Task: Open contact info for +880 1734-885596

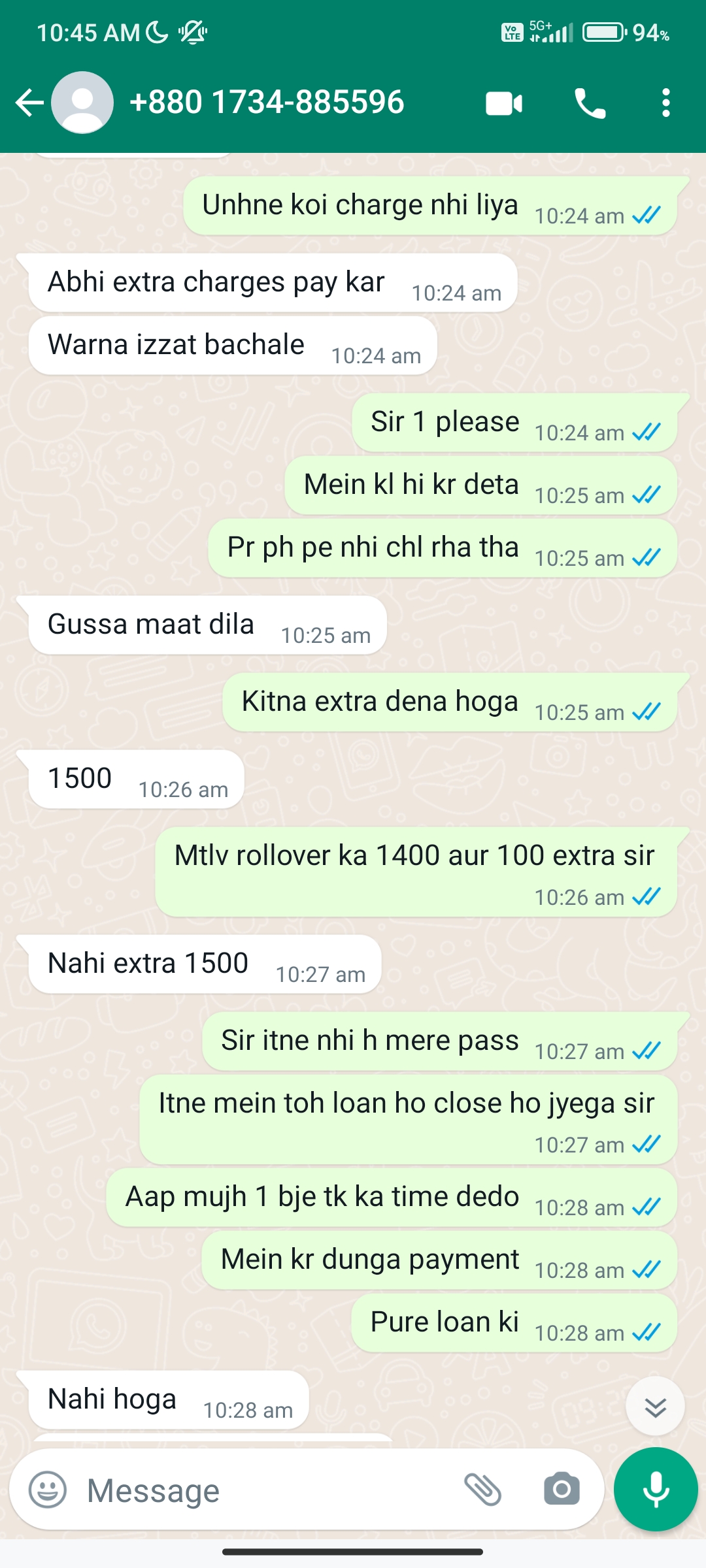Action: point(267,103)
